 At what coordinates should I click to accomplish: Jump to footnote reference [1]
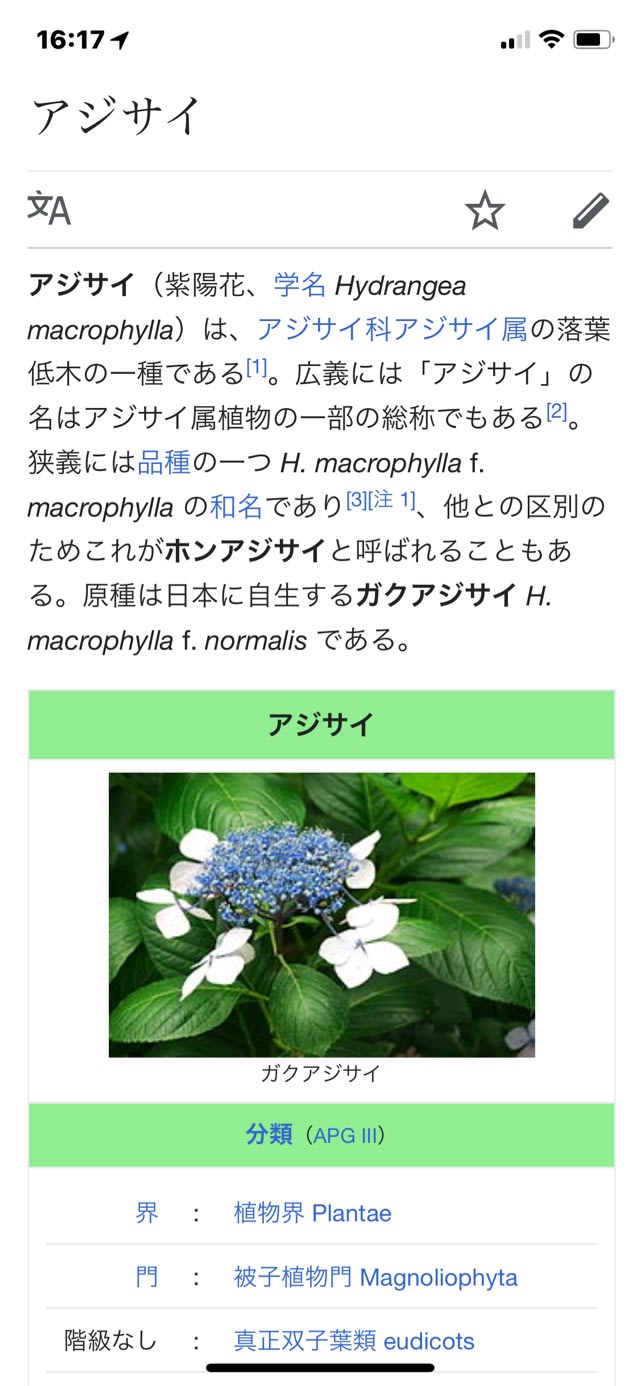[257, 368]
